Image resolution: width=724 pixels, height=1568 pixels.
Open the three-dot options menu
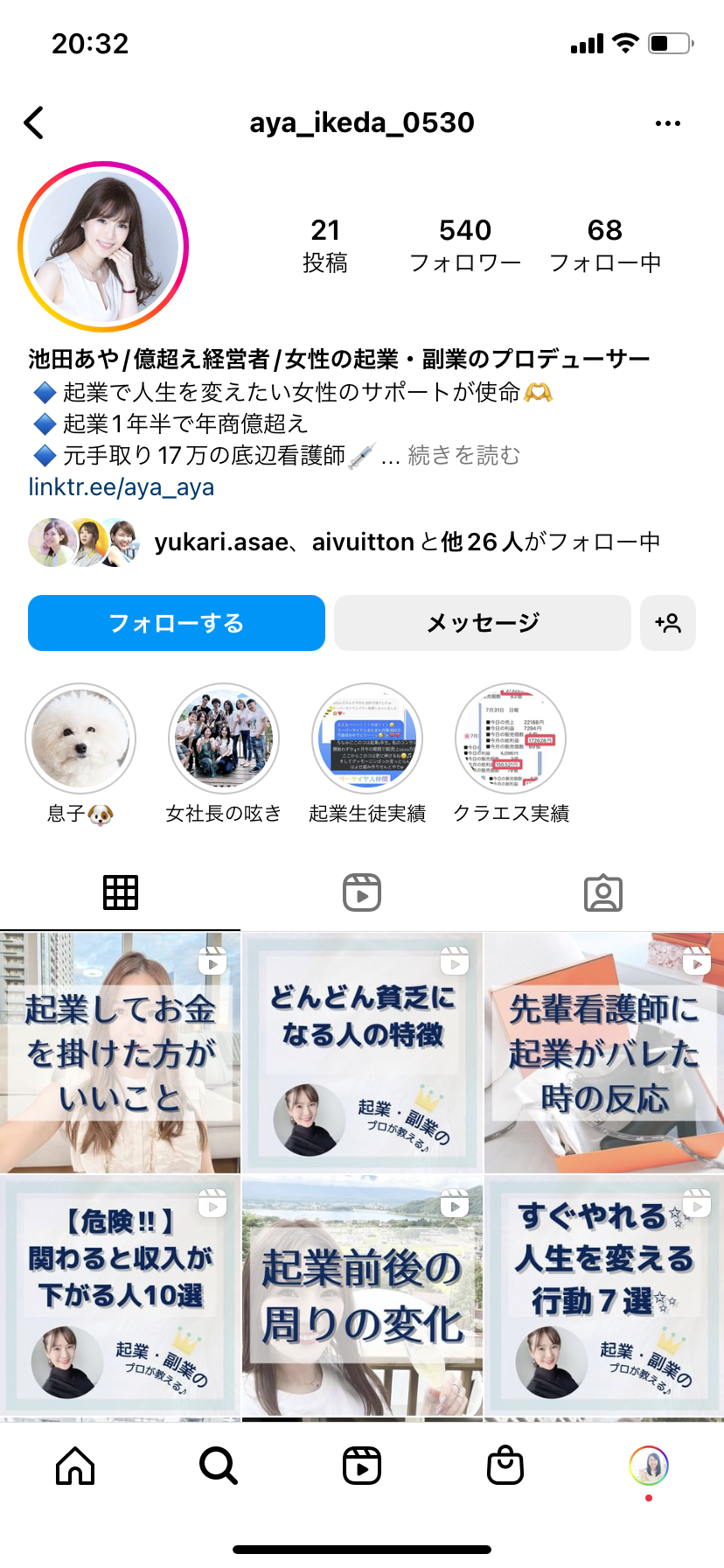click(x=668, y=123)
